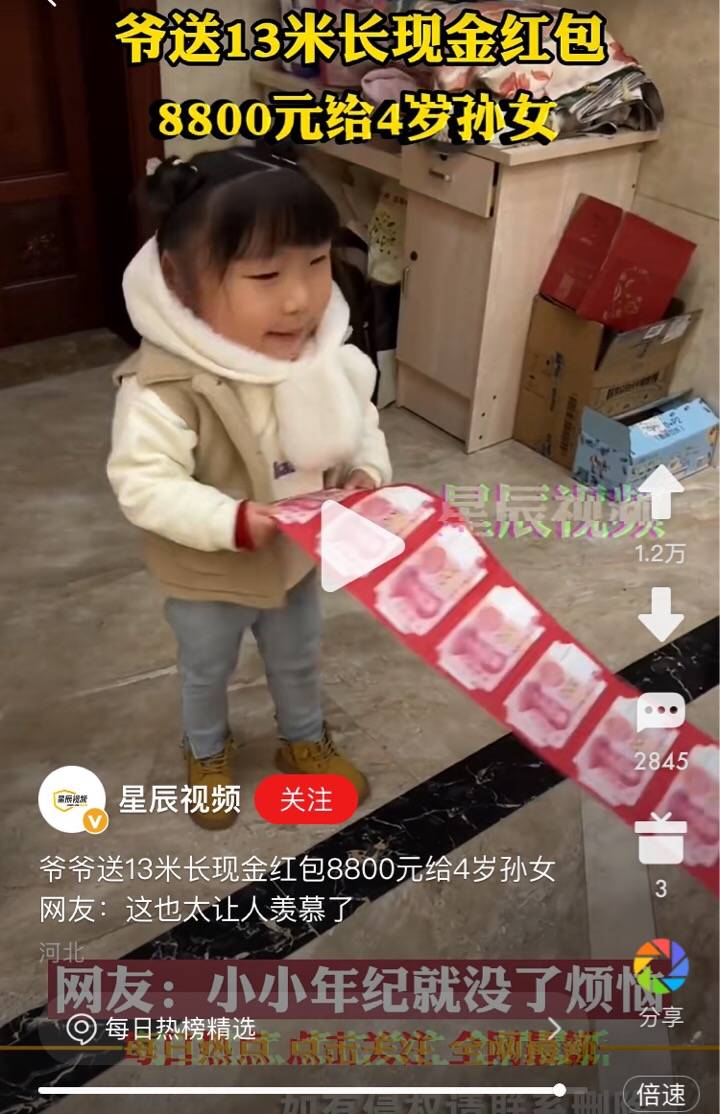Upvote this video
This screenshot has height=1114, width=720.
pyautogui.click(x=661, y=496)
